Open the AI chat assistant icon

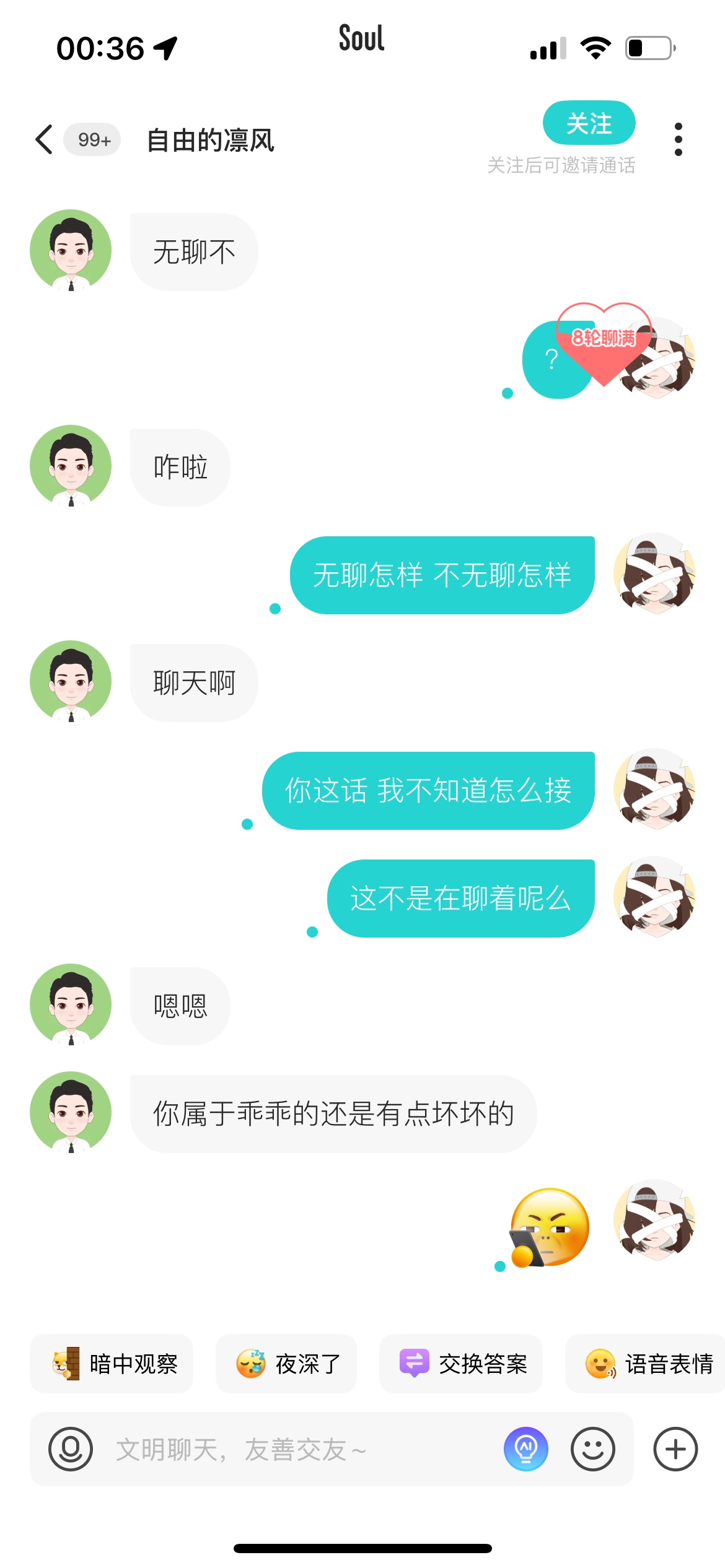[526, 1449]
